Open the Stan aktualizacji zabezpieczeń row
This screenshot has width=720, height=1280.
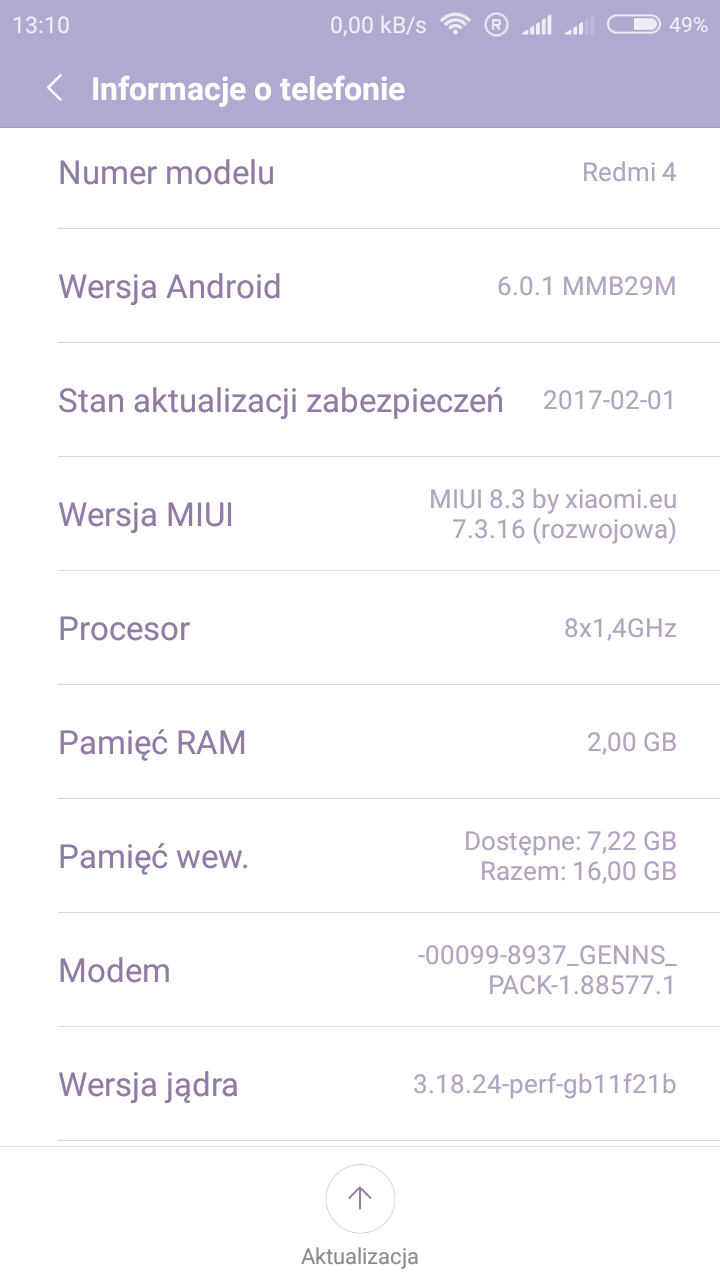(x=360, y=401)
